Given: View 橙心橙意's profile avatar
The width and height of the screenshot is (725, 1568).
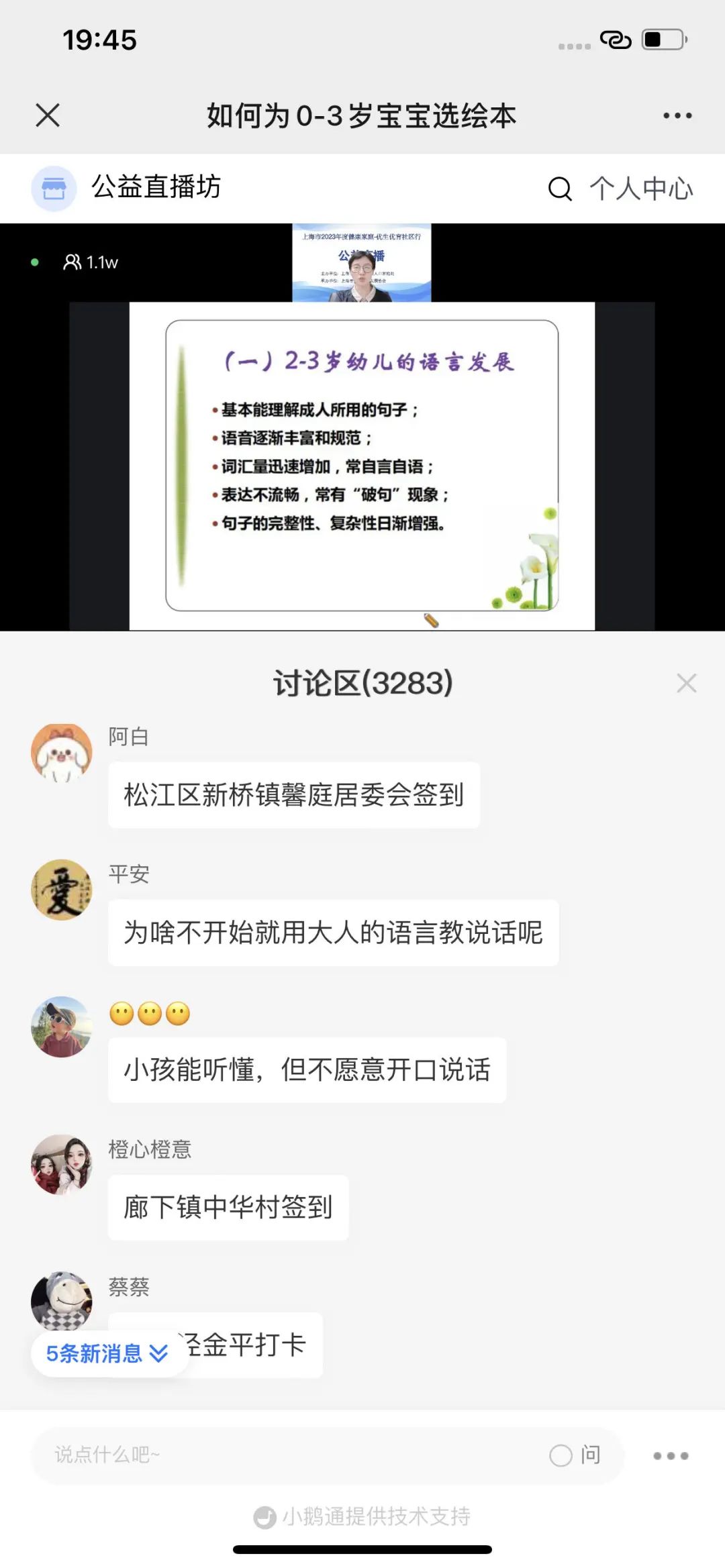Looking at the screenshot, I should (x=62, y=1164).
